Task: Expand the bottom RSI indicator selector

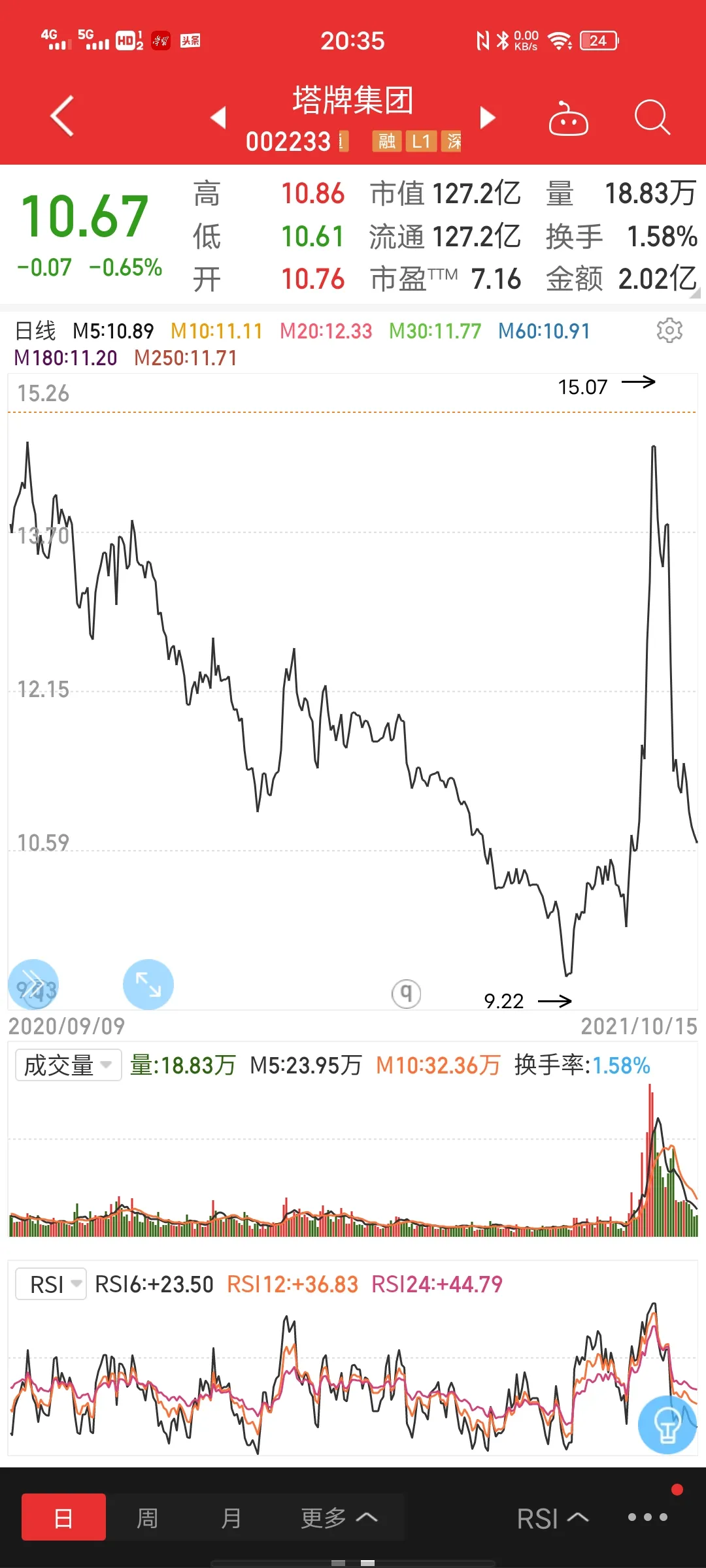Action: pos(552,1518)
